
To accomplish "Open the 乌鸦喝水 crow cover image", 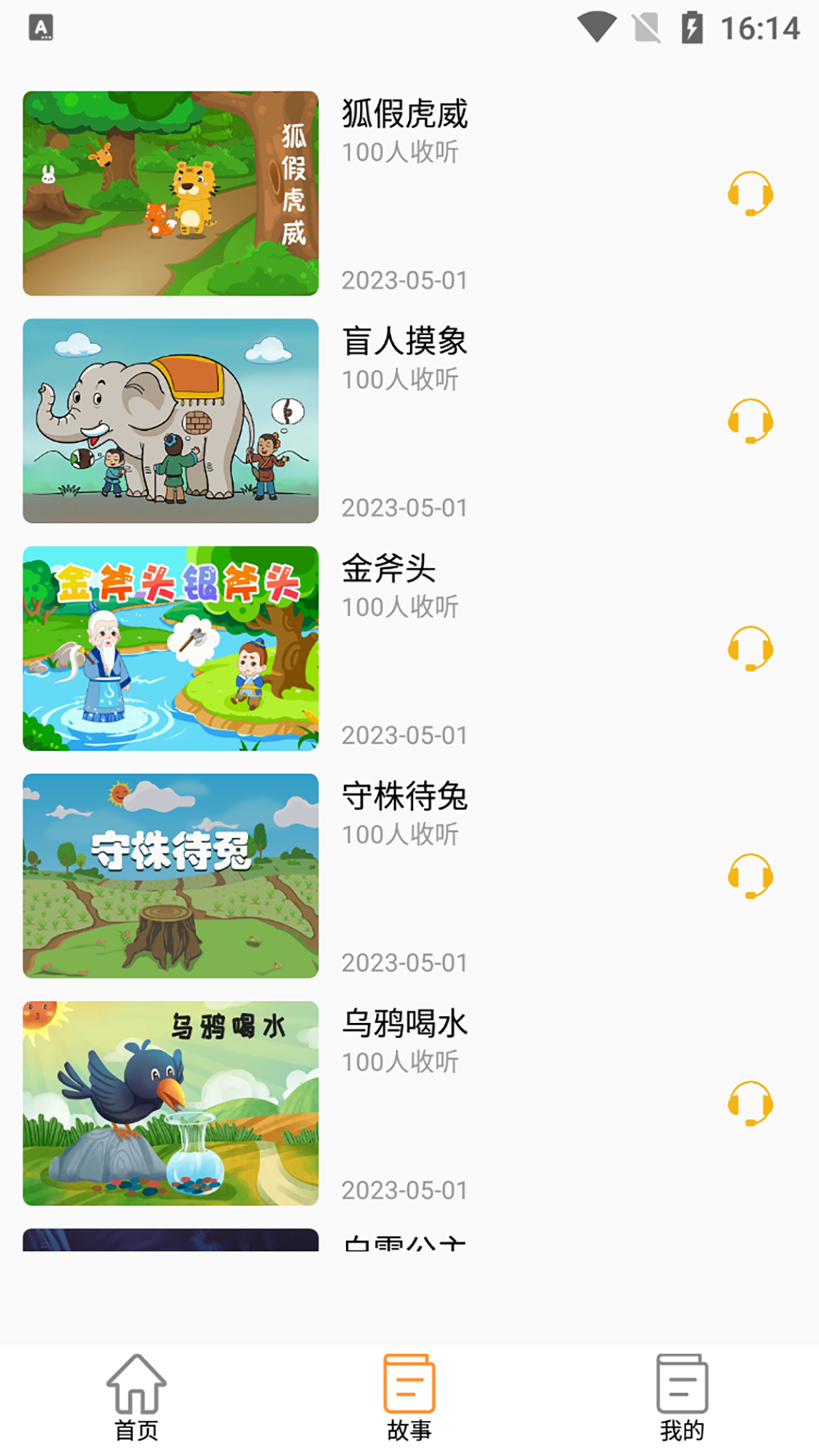I will coord(171,1103).
